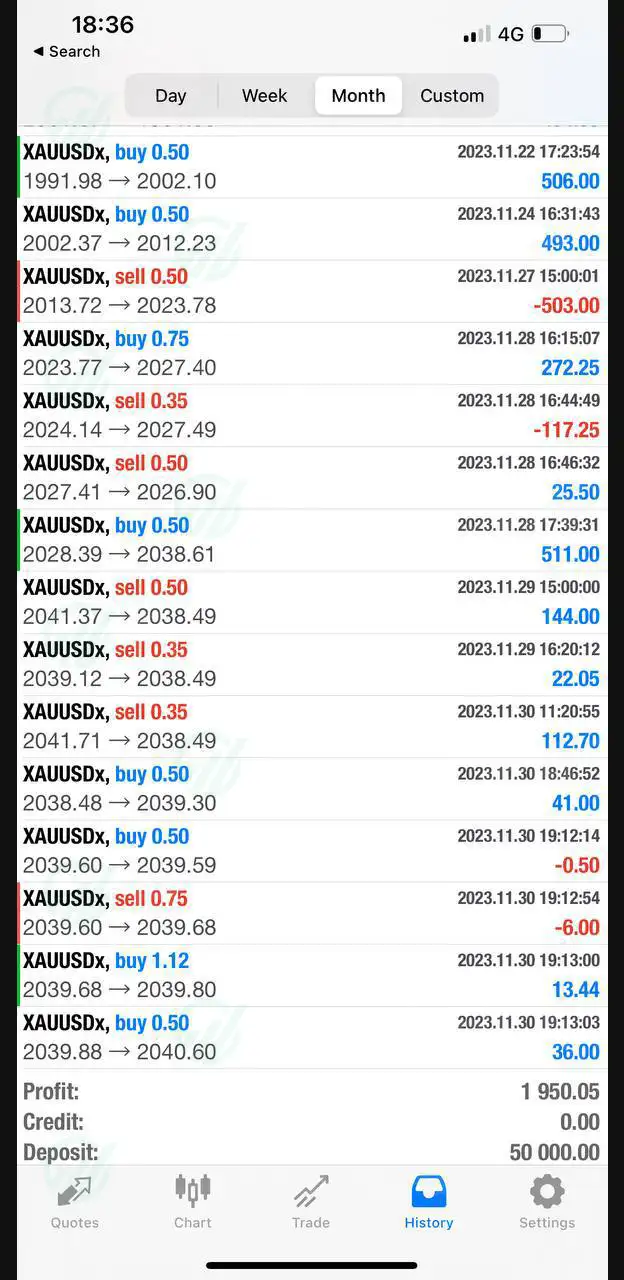This screenshot has width=624, height=1280.
Task: Open the sell 0.50 trade with 144.00 profit
Action: (311, 602)
